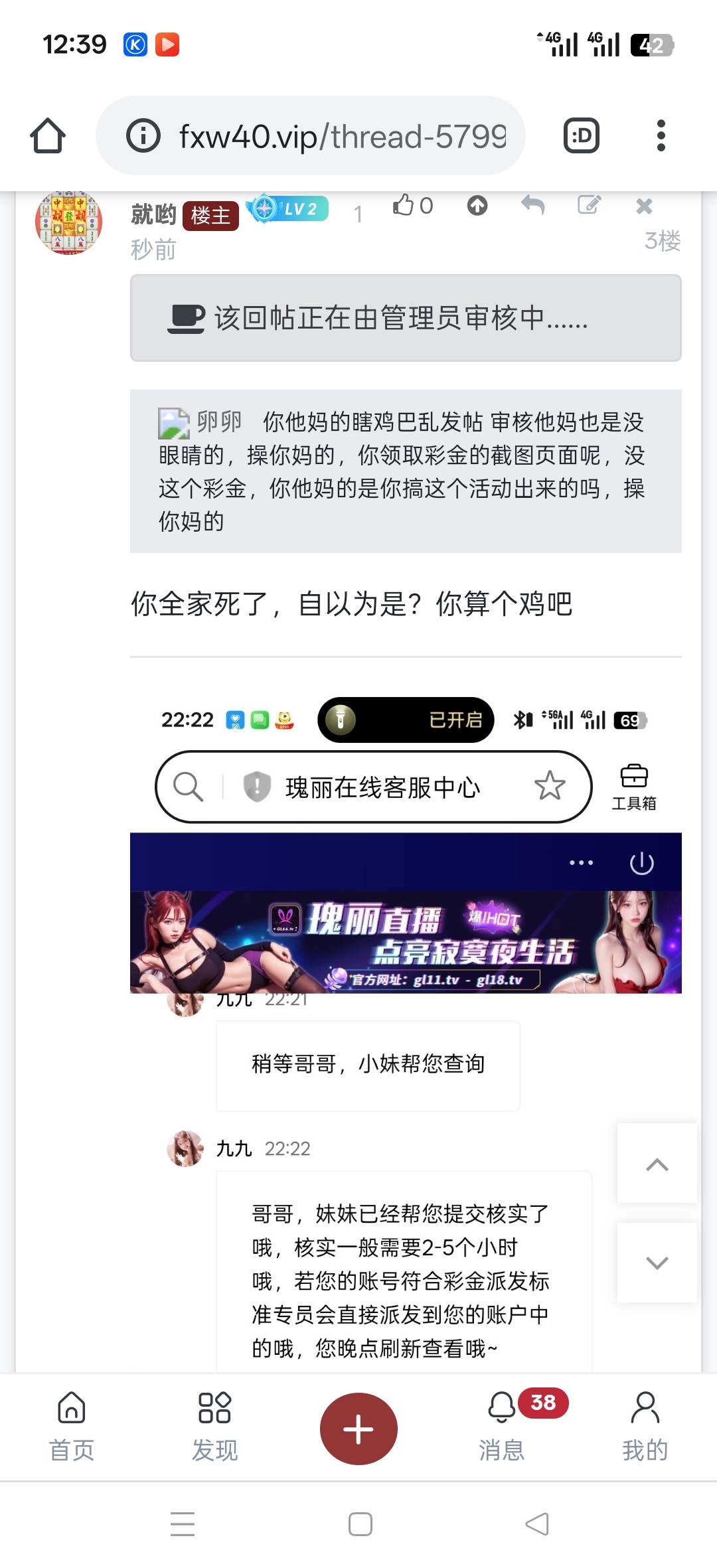Go to the browser home page
717x1568 pixels.
point(48,136)
